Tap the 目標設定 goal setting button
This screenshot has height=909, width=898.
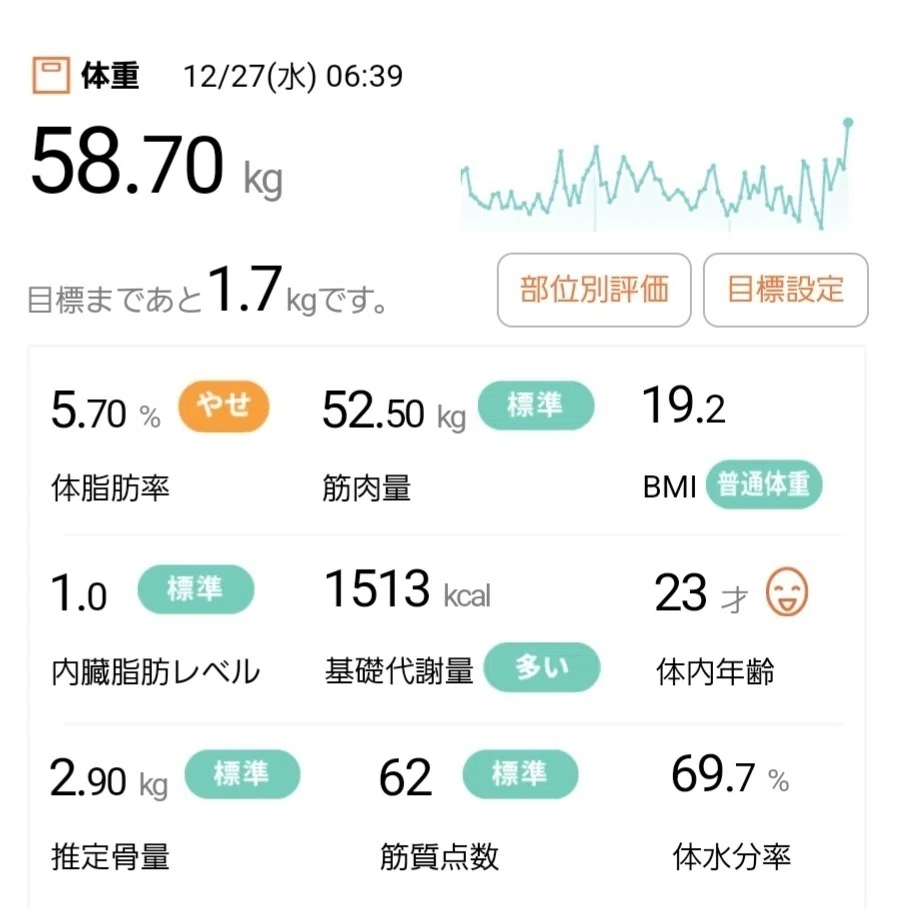click(786, 290)
